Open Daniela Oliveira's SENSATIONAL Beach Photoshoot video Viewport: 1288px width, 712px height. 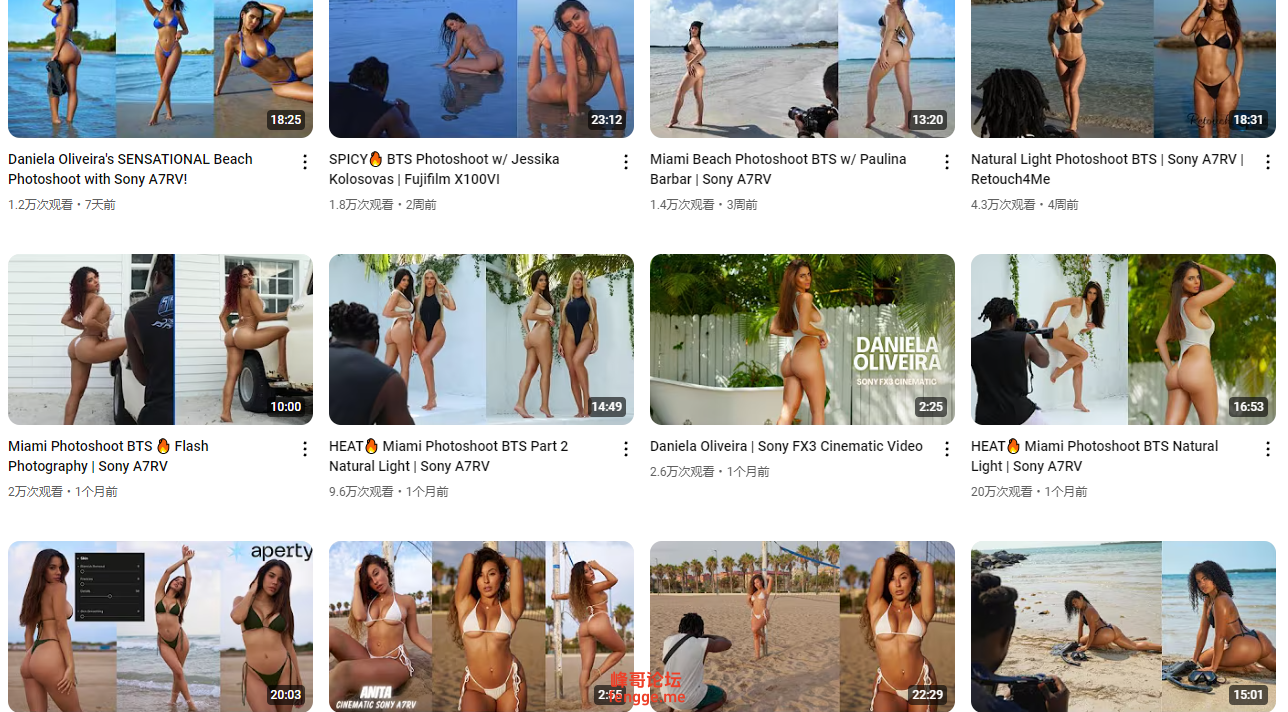point(160,68)
